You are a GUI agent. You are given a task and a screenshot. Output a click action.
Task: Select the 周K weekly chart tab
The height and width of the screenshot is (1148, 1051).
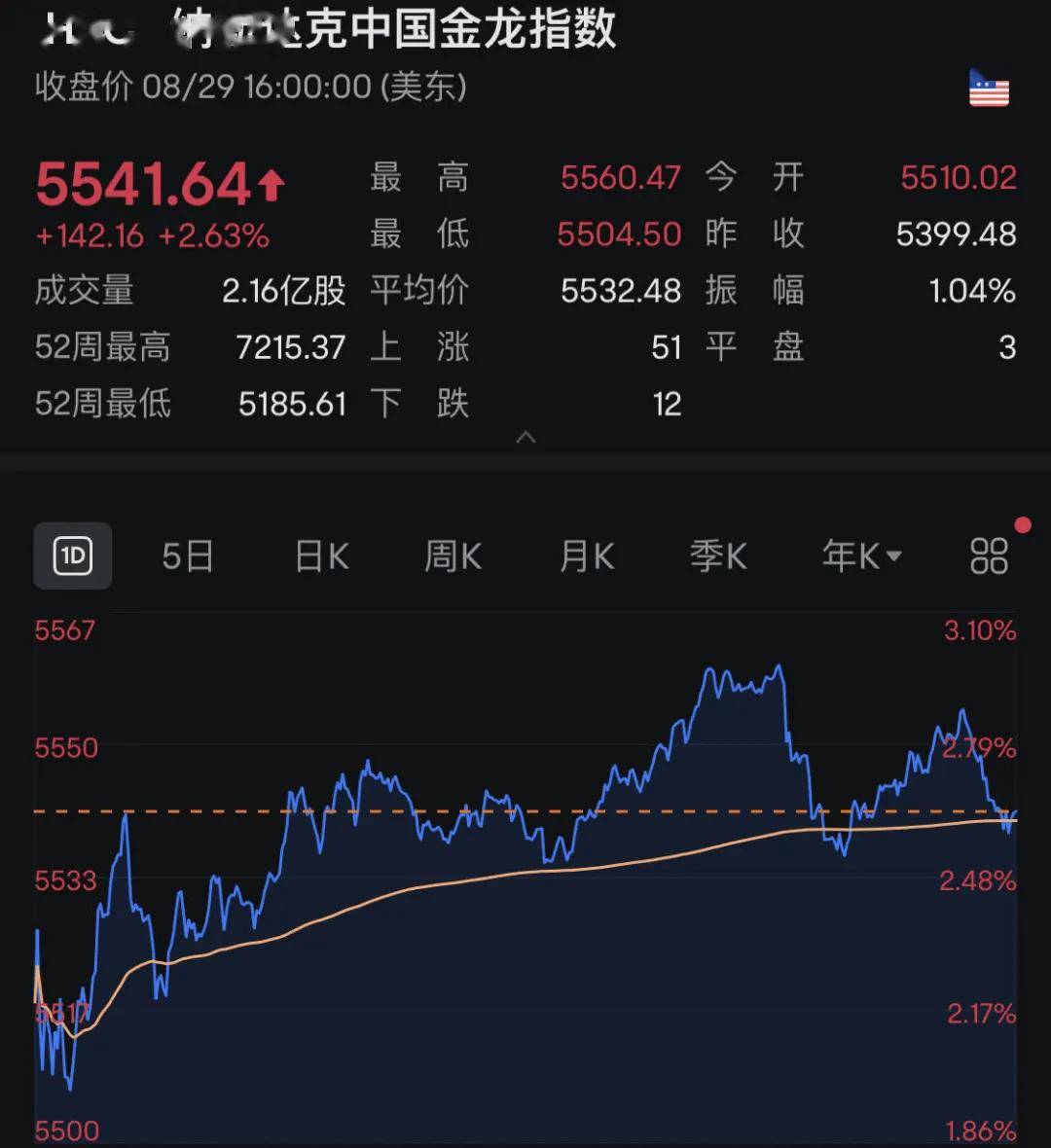pos(452,556)
